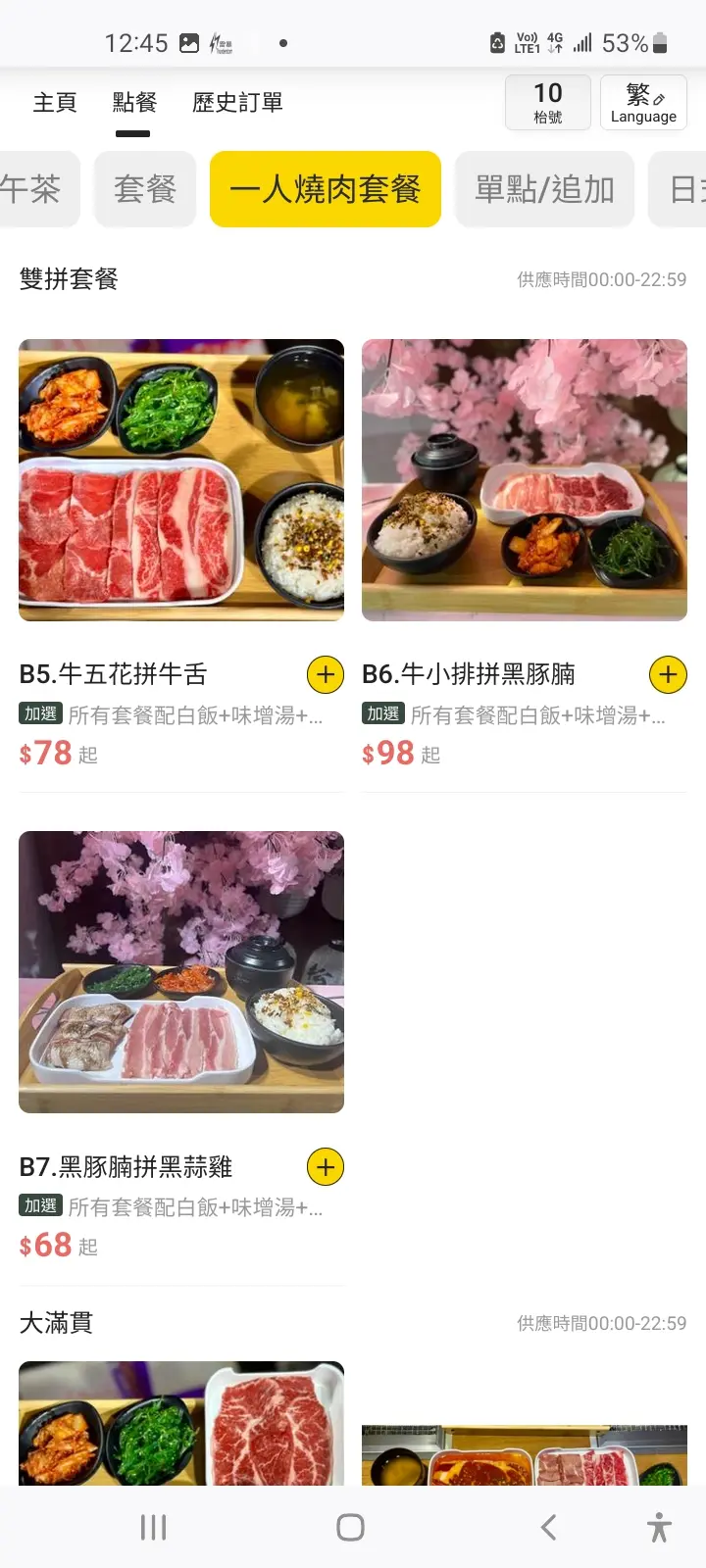Viewport: 706px width, 1568px height.
Task: View the B7.黑豚腩拼黑蒜雞 set photo
Action: coord(181,972)
